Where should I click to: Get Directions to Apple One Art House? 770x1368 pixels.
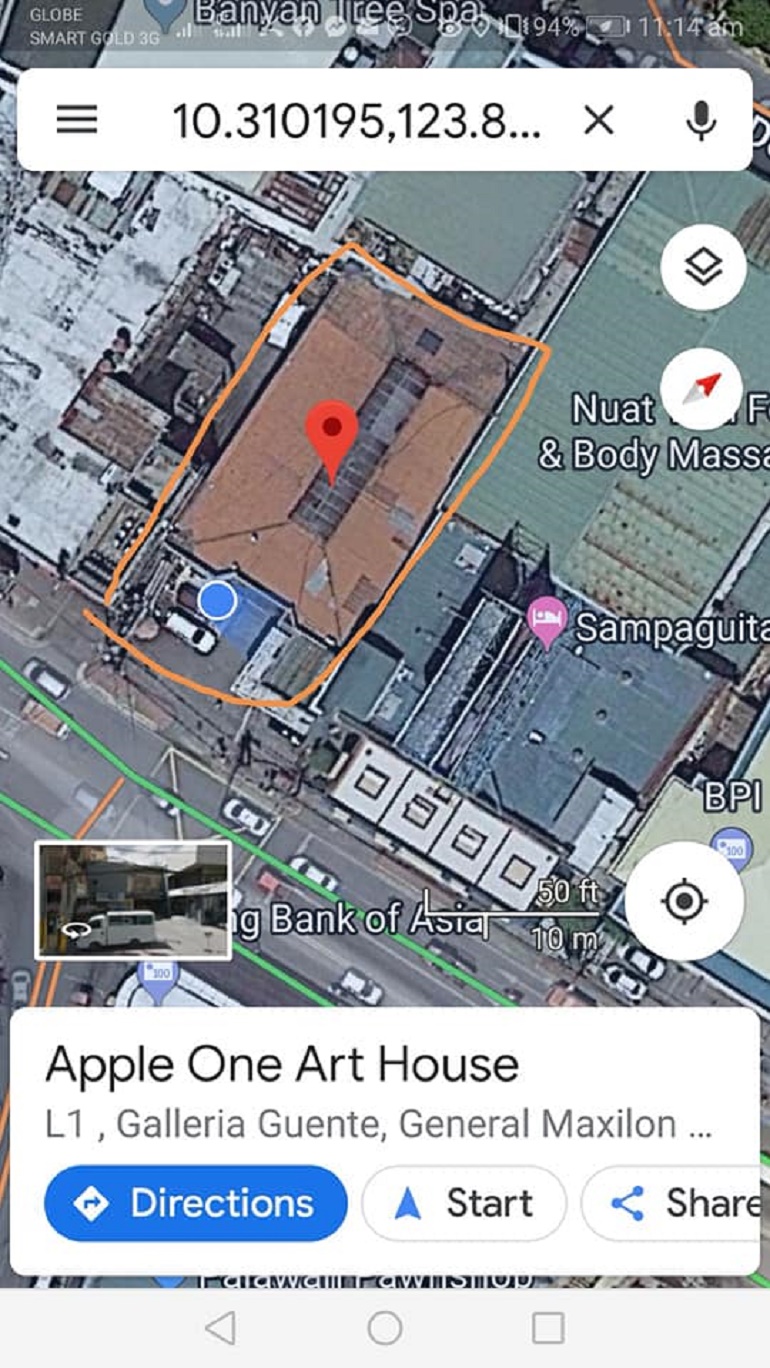(x=196, y=1203)
